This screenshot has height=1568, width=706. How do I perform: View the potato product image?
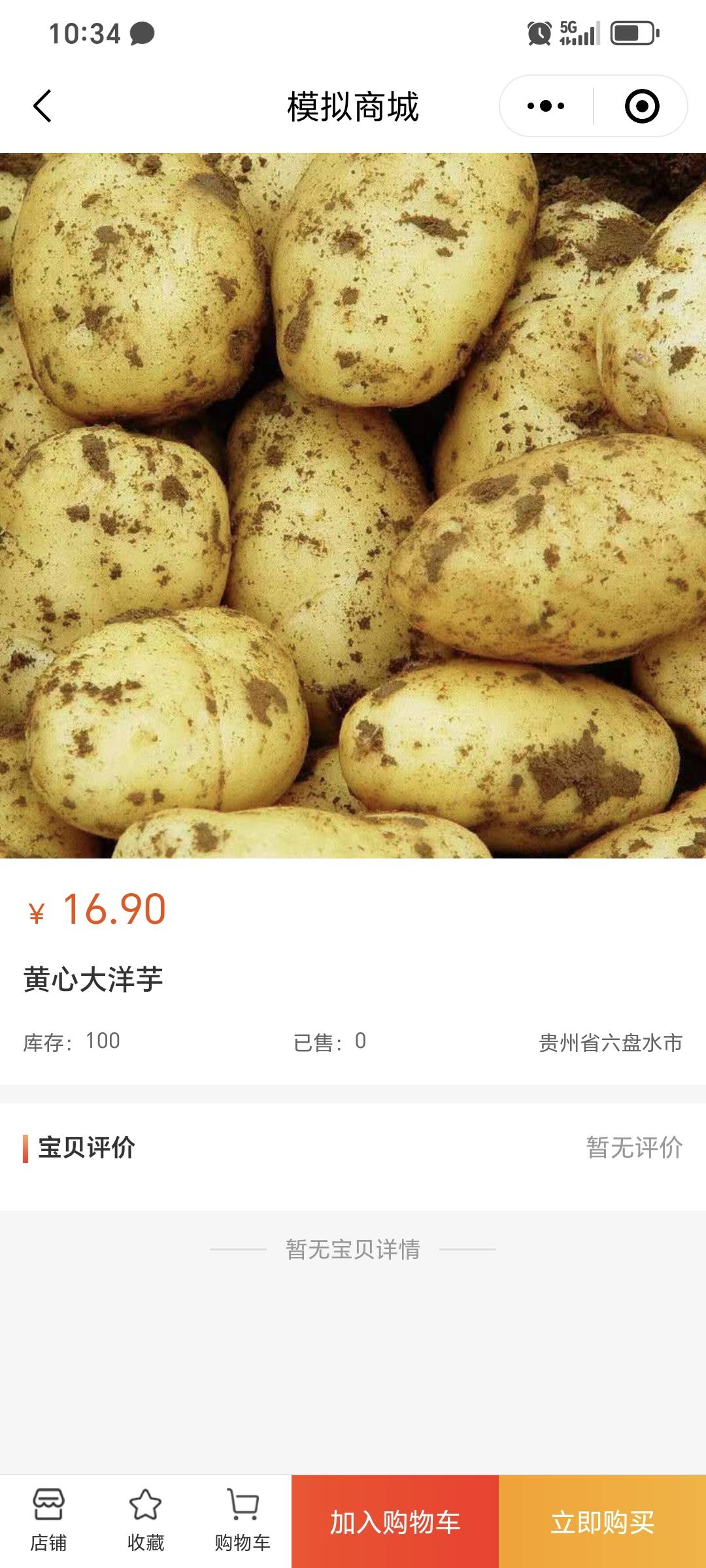[x=353, y=505]
